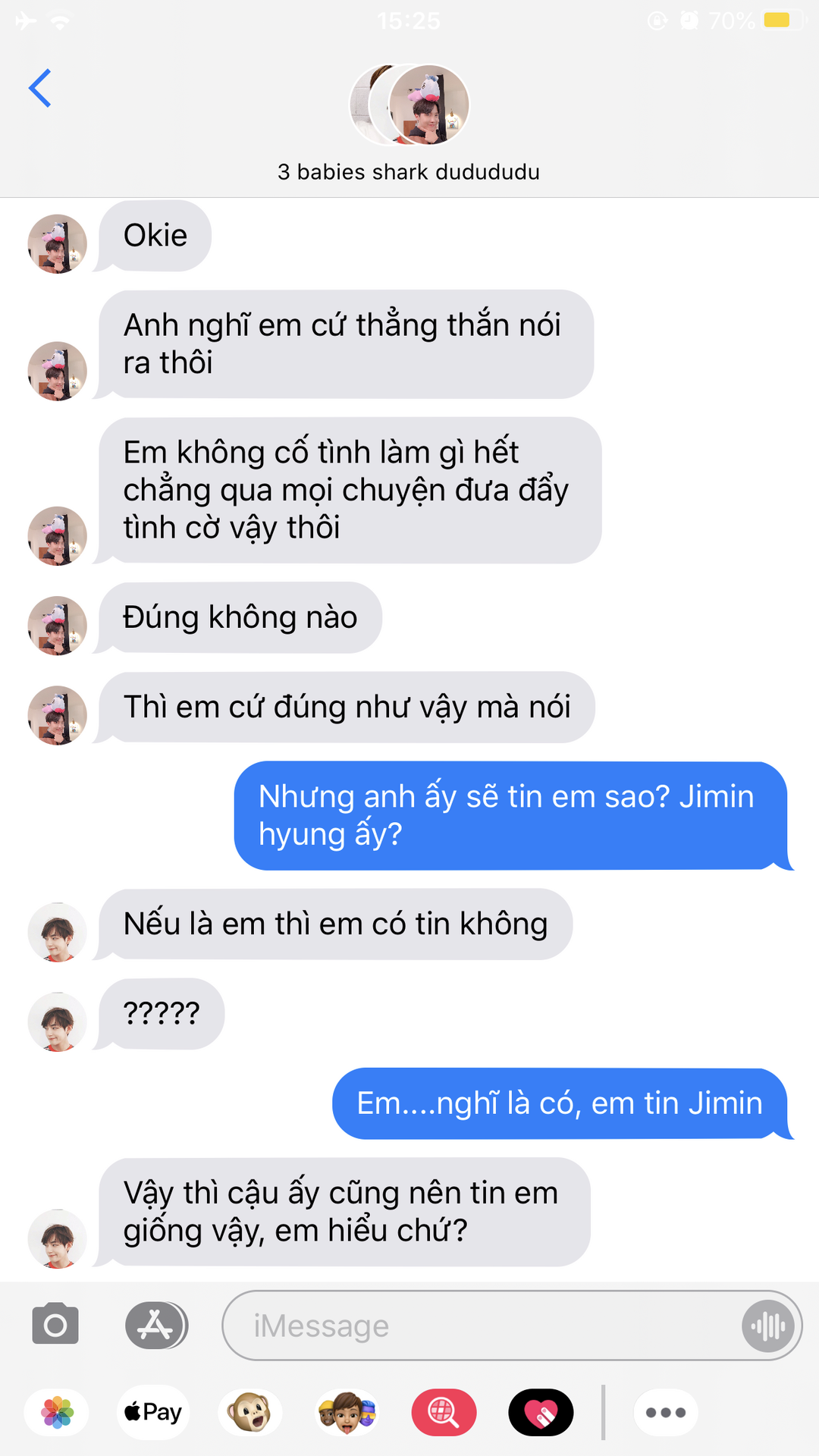Open Apple Pay in the app drawer
Screen dimensions: 819x1456
pyautogui.click(x=153, y=1412)
